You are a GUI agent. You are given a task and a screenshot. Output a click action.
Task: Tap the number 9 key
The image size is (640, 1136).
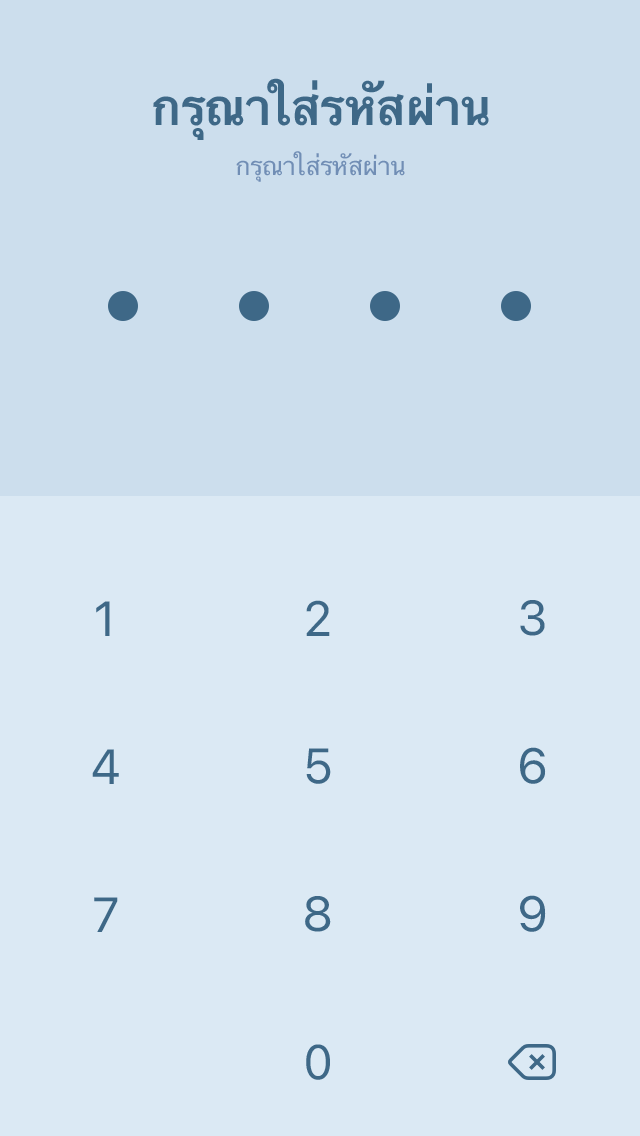pyautogui.click(x=532, y=914)
